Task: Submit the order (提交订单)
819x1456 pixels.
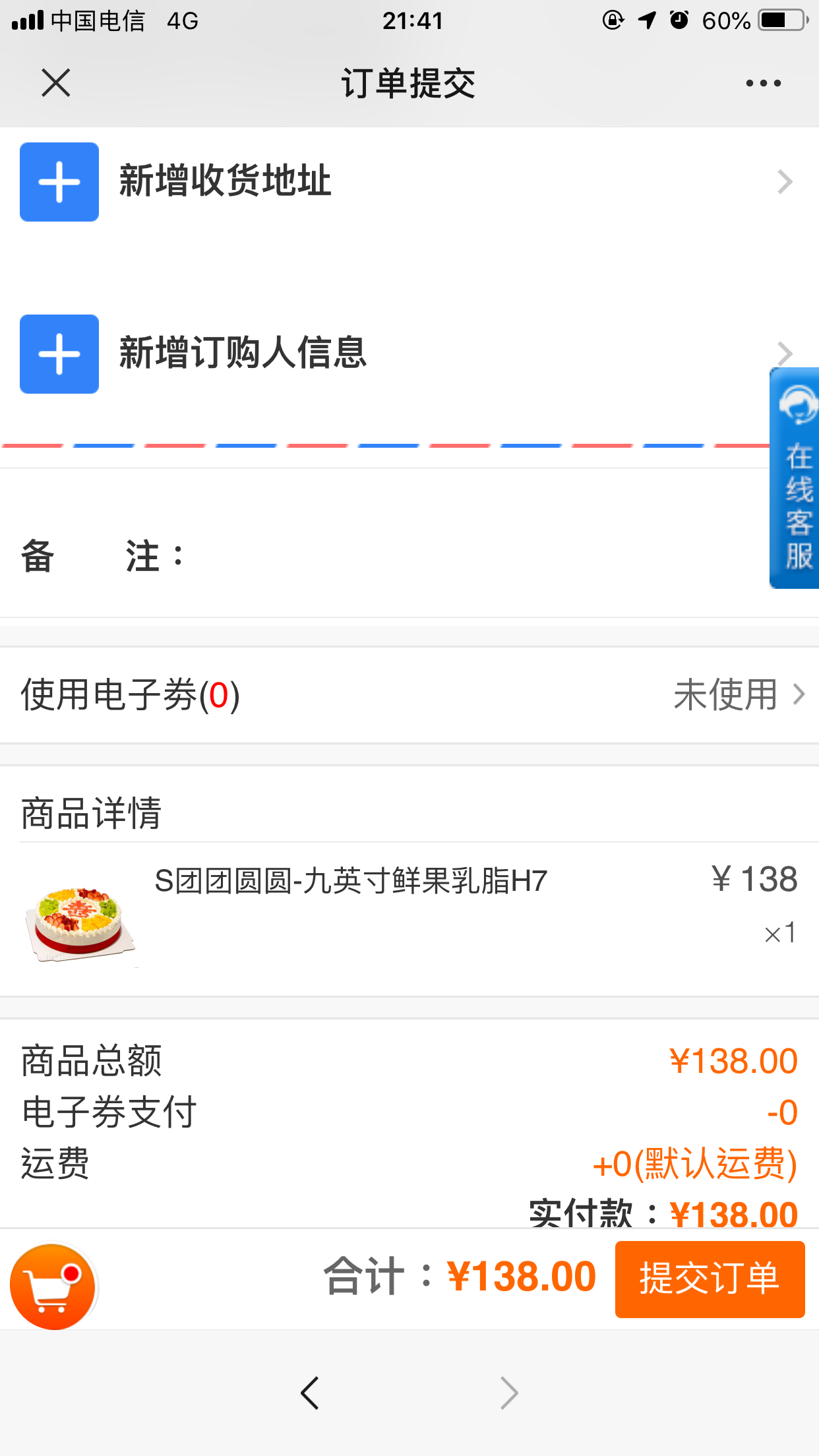Action: tap(710, 1279)
